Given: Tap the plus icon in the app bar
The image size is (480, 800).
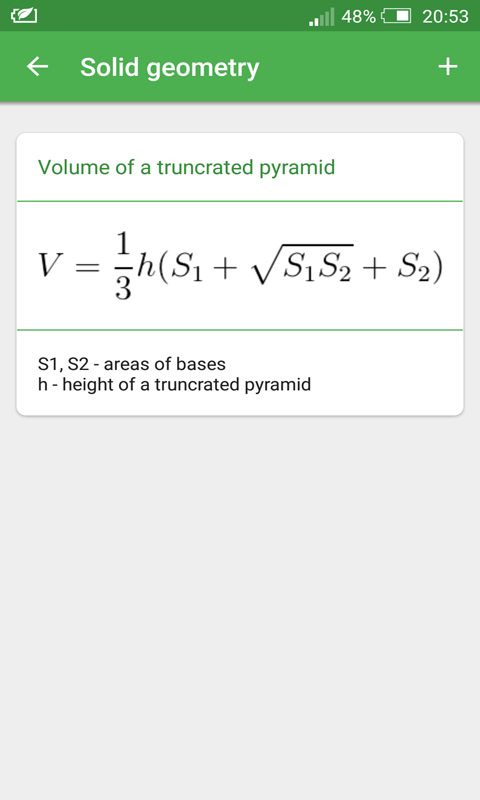Looking at the screenshot, I should click(448, 67).
